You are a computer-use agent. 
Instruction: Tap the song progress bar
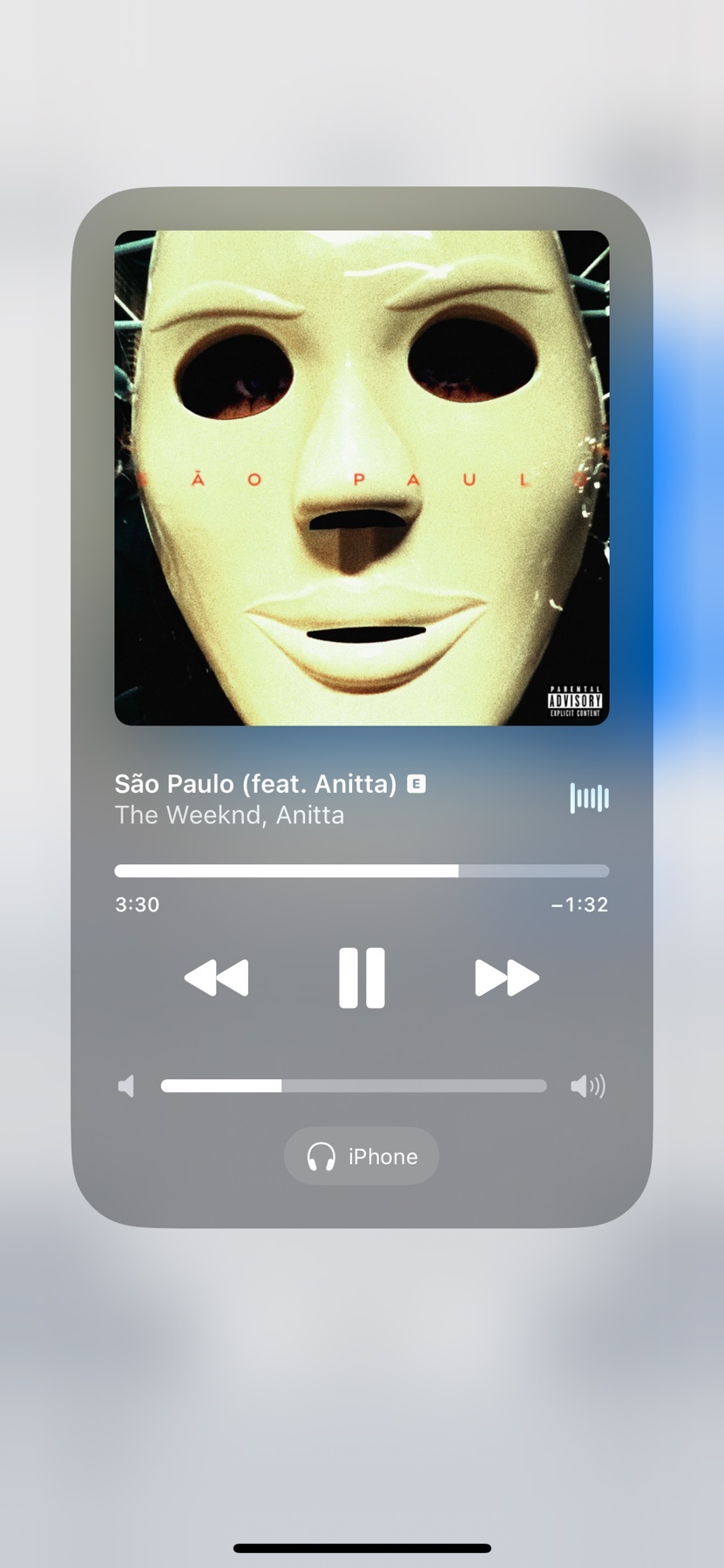[x=362, y=870]
